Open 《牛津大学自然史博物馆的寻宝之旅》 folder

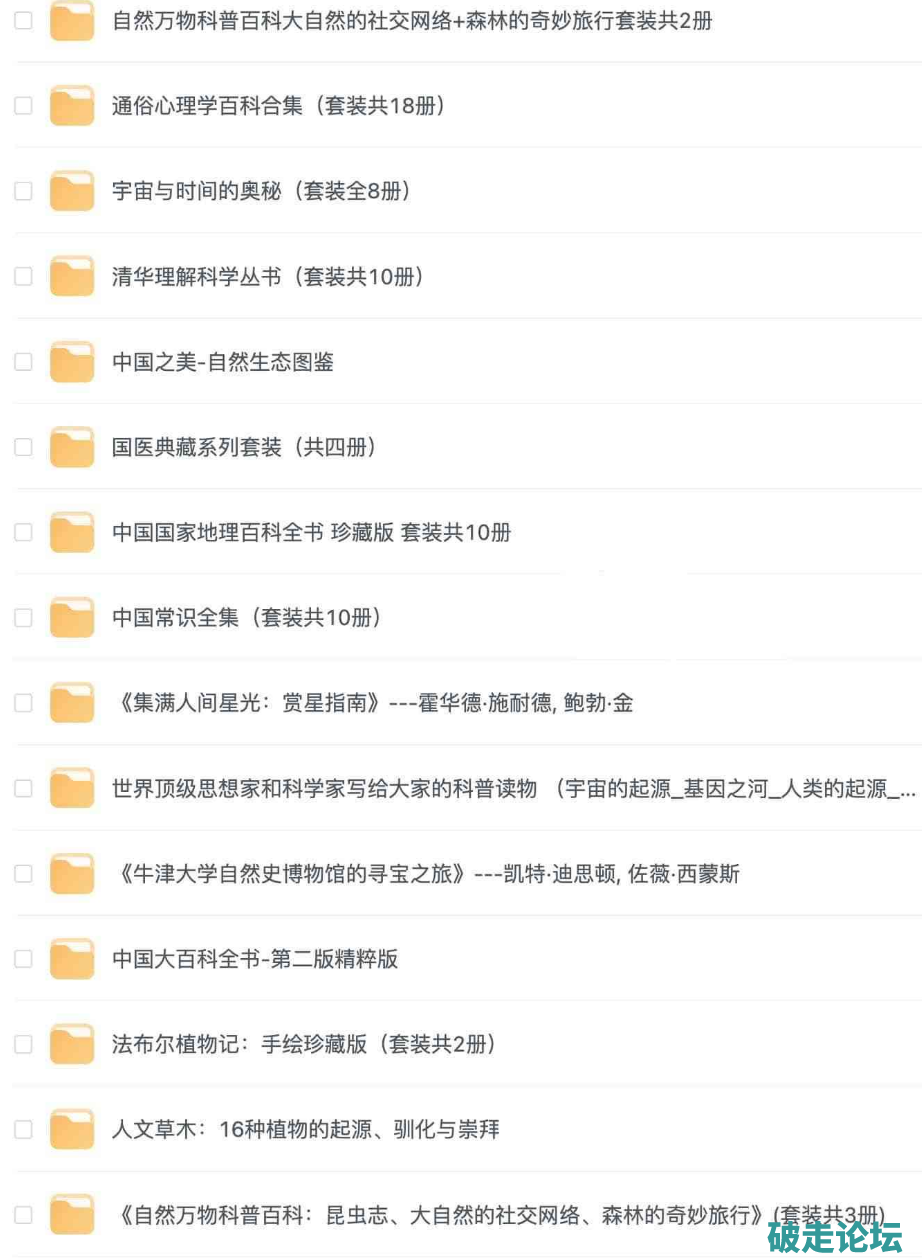tap(427, 875)
